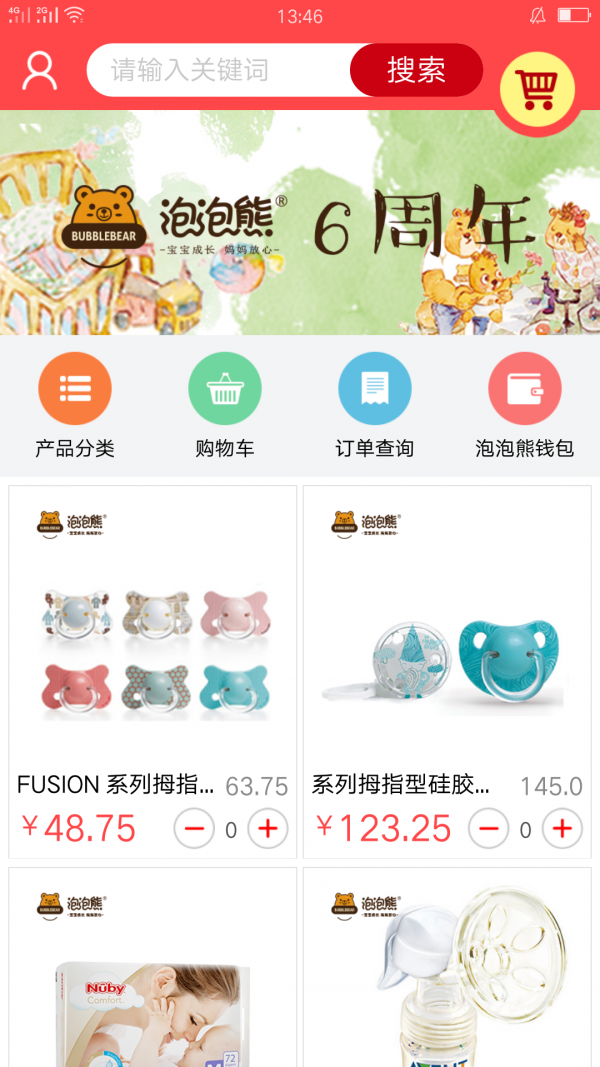Tap the red 搜索 search button
This screenshot has width=600, height=1067.
click(416, 70)
